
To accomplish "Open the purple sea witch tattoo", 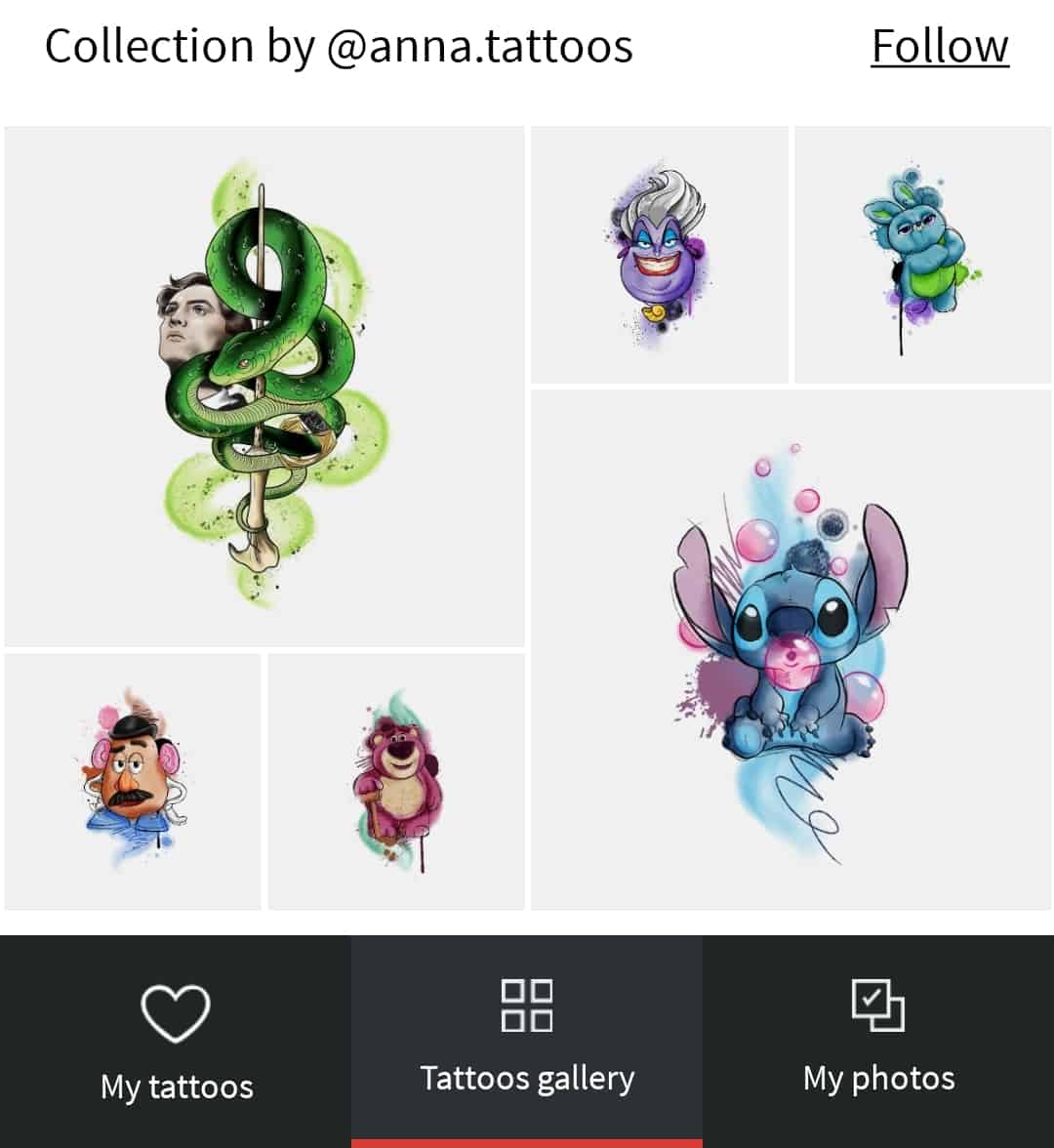I will (659, 255).
